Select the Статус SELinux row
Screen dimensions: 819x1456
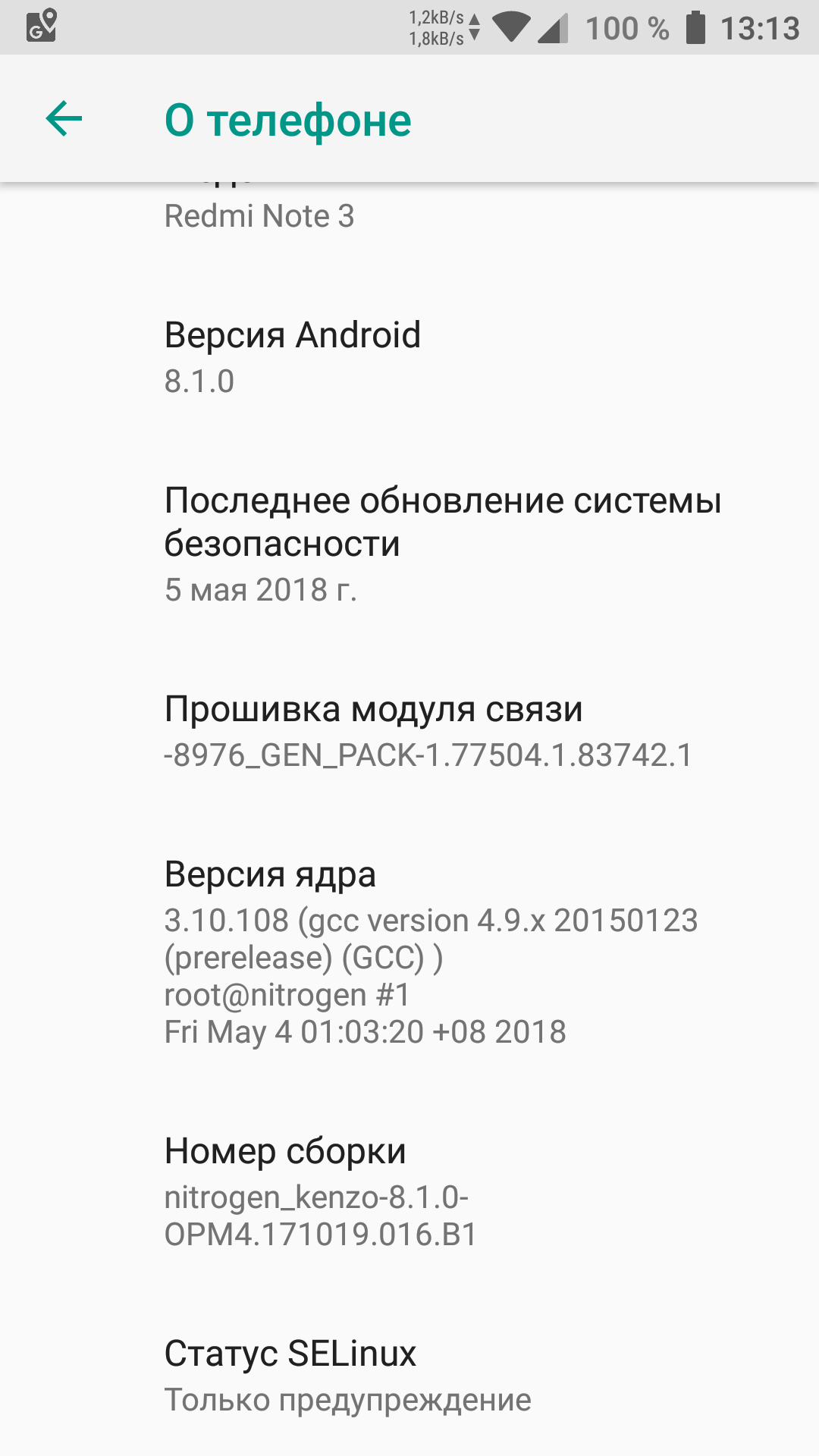(x=409, y=1375)
